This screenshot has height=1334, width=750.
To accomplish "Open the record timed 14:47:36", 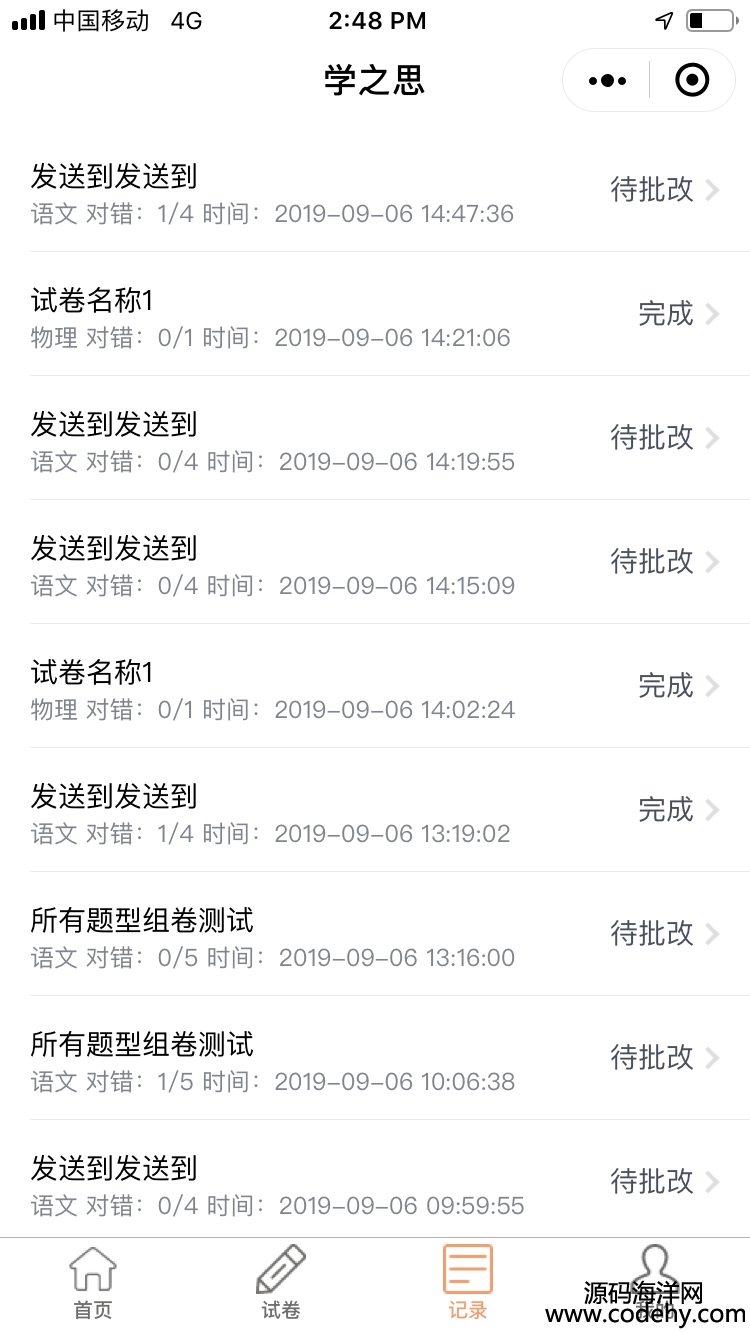I will 375,190.
